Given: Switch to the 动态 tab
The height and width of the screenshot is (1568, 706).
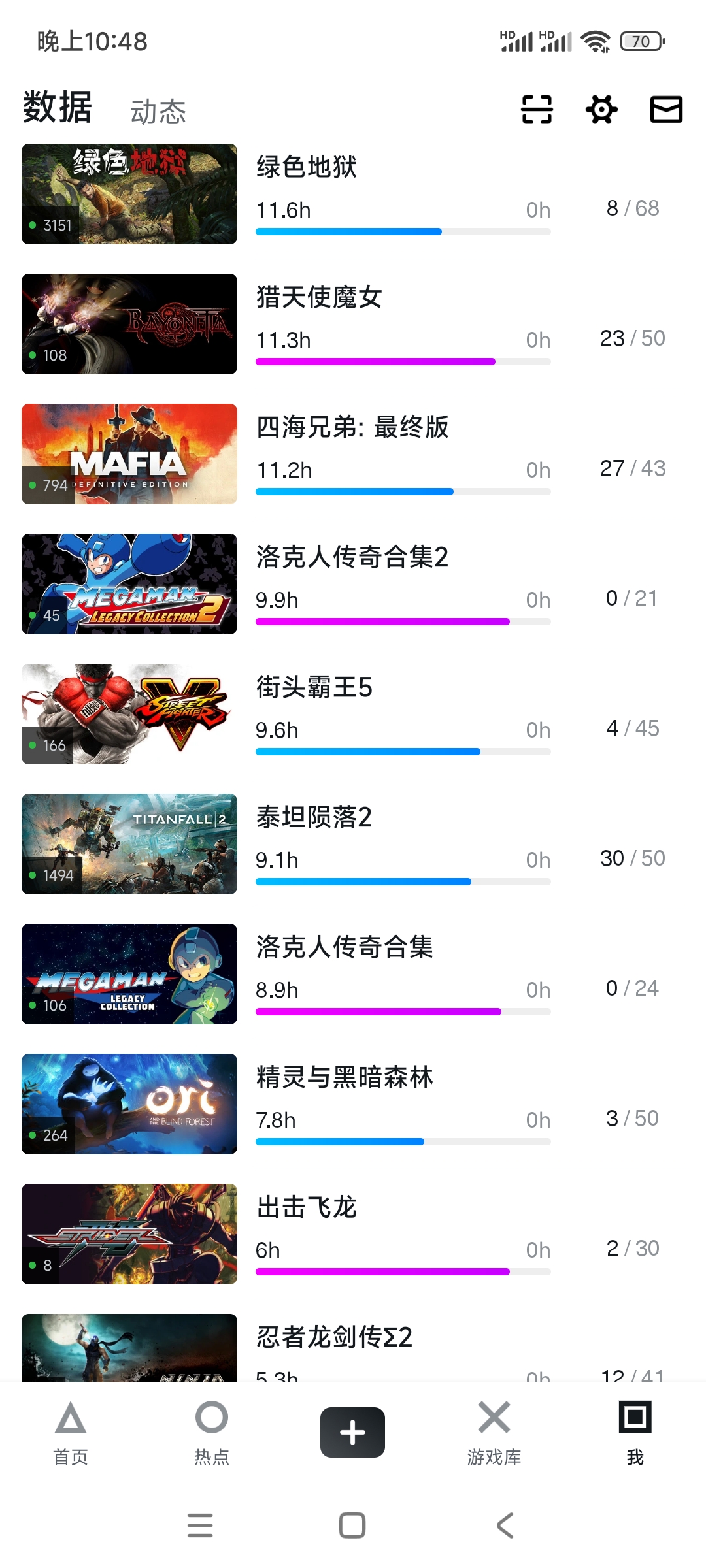Looking at the screenshot, I should tap(158, 112).
